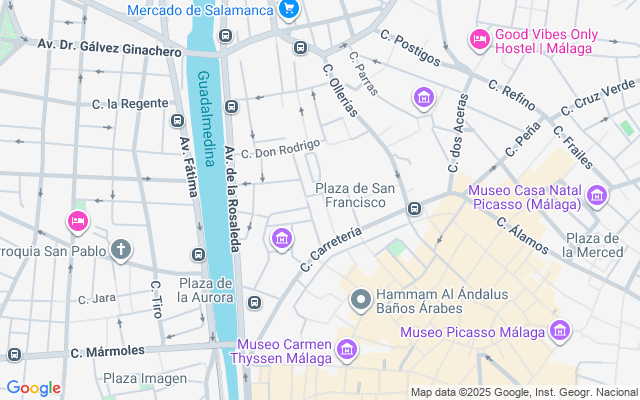This screenshot has width=640, height=400.
Task: Tap the Parroquia San Pablo church marker
Action: (121, 248)
